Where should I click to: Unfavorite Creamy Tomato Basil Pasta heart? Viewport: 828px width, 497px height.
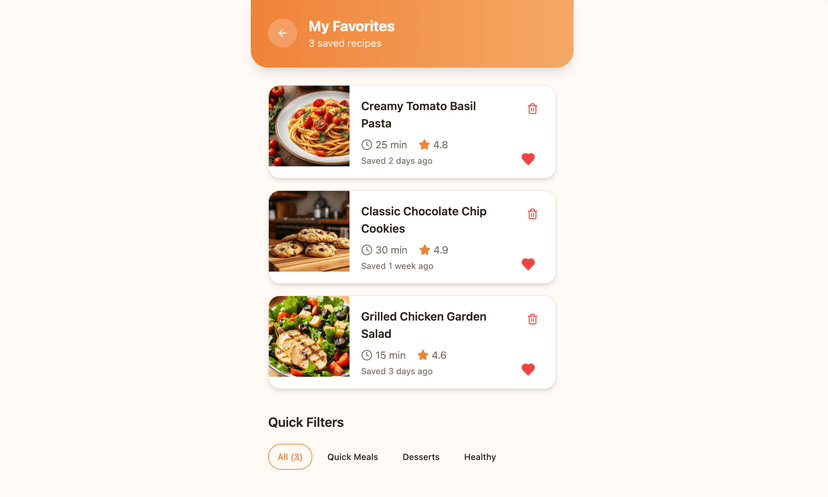[x=528, y=159]
